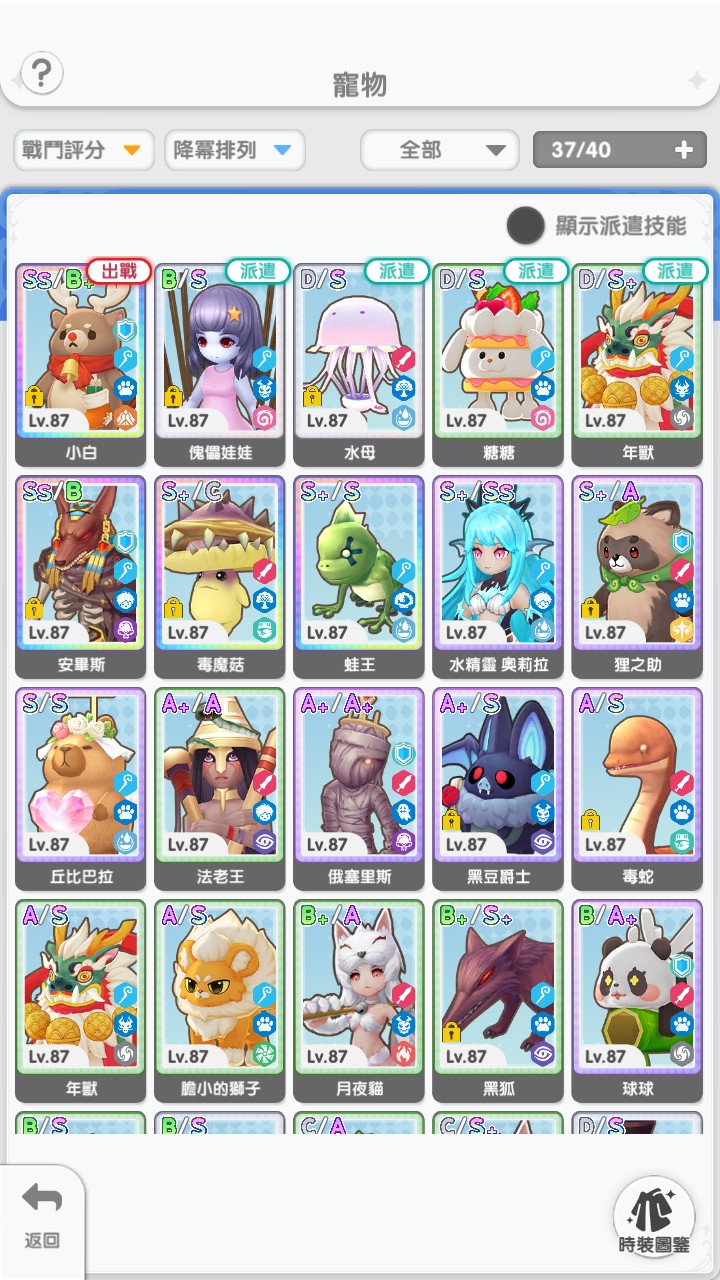This screenshot has width=720, height=1280.
Task: Open the help question mark icon
Action: pyautogui.click(x=41, y=73)
